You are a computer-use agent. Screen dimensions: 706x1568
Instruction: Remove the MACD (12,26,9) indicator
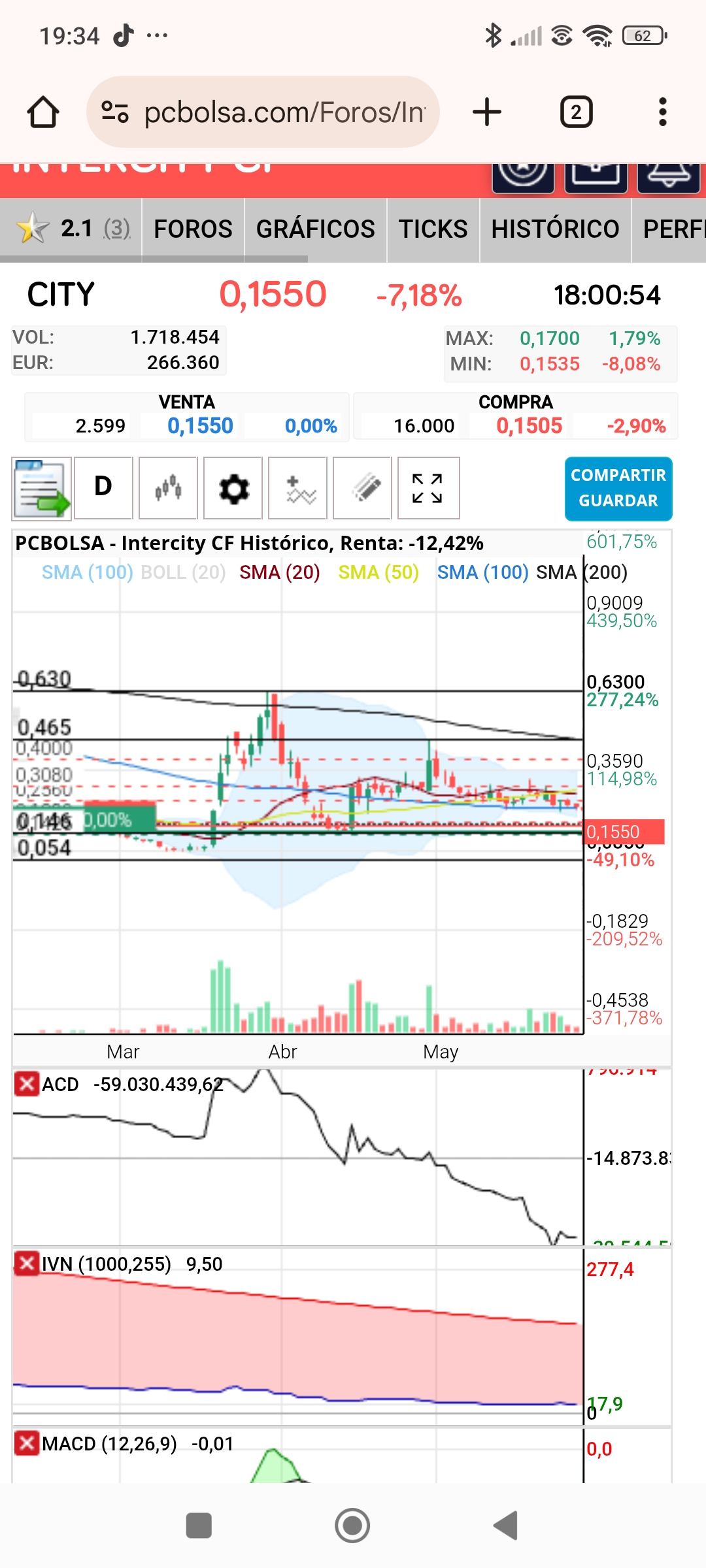(27, 1443)
